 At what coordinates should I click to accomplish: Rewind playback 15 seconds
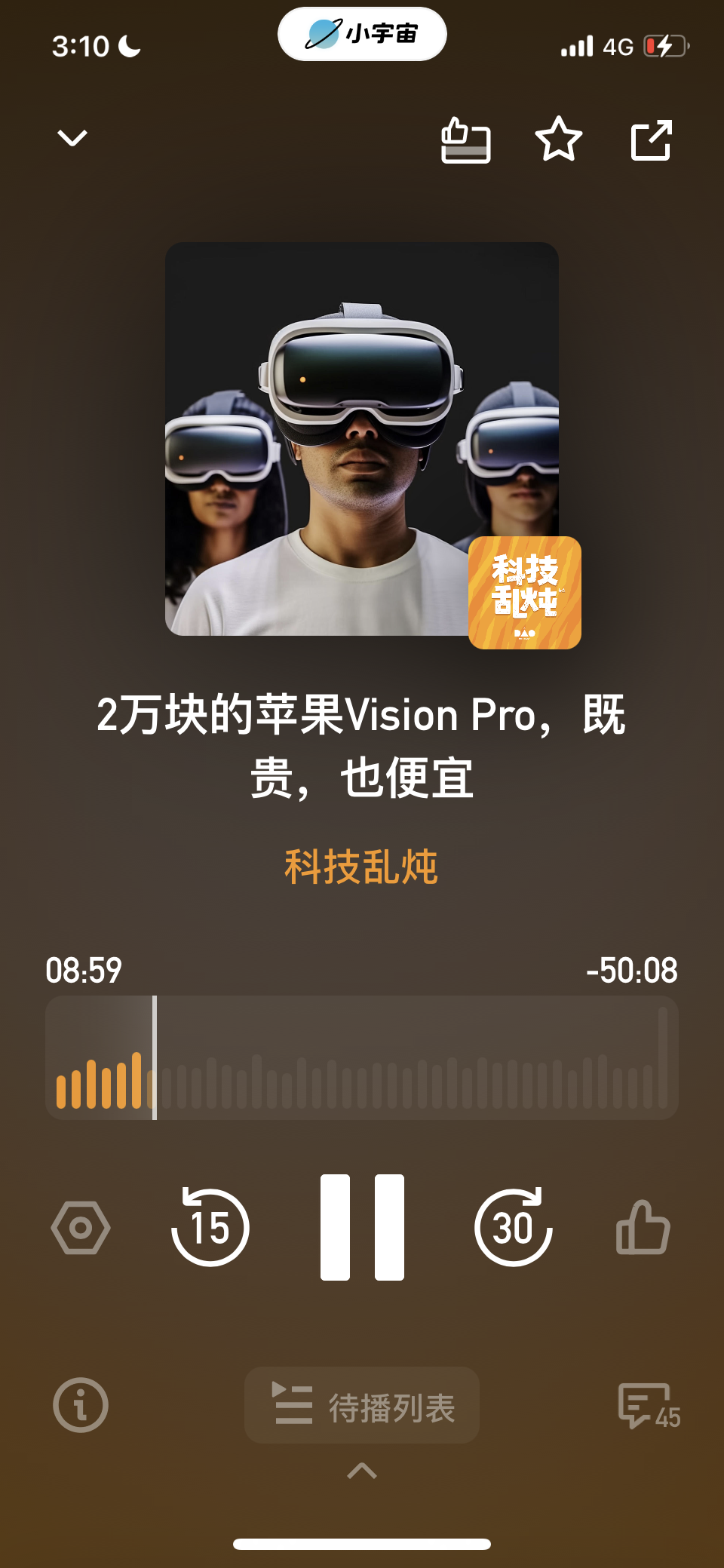tap(211, 1227)
